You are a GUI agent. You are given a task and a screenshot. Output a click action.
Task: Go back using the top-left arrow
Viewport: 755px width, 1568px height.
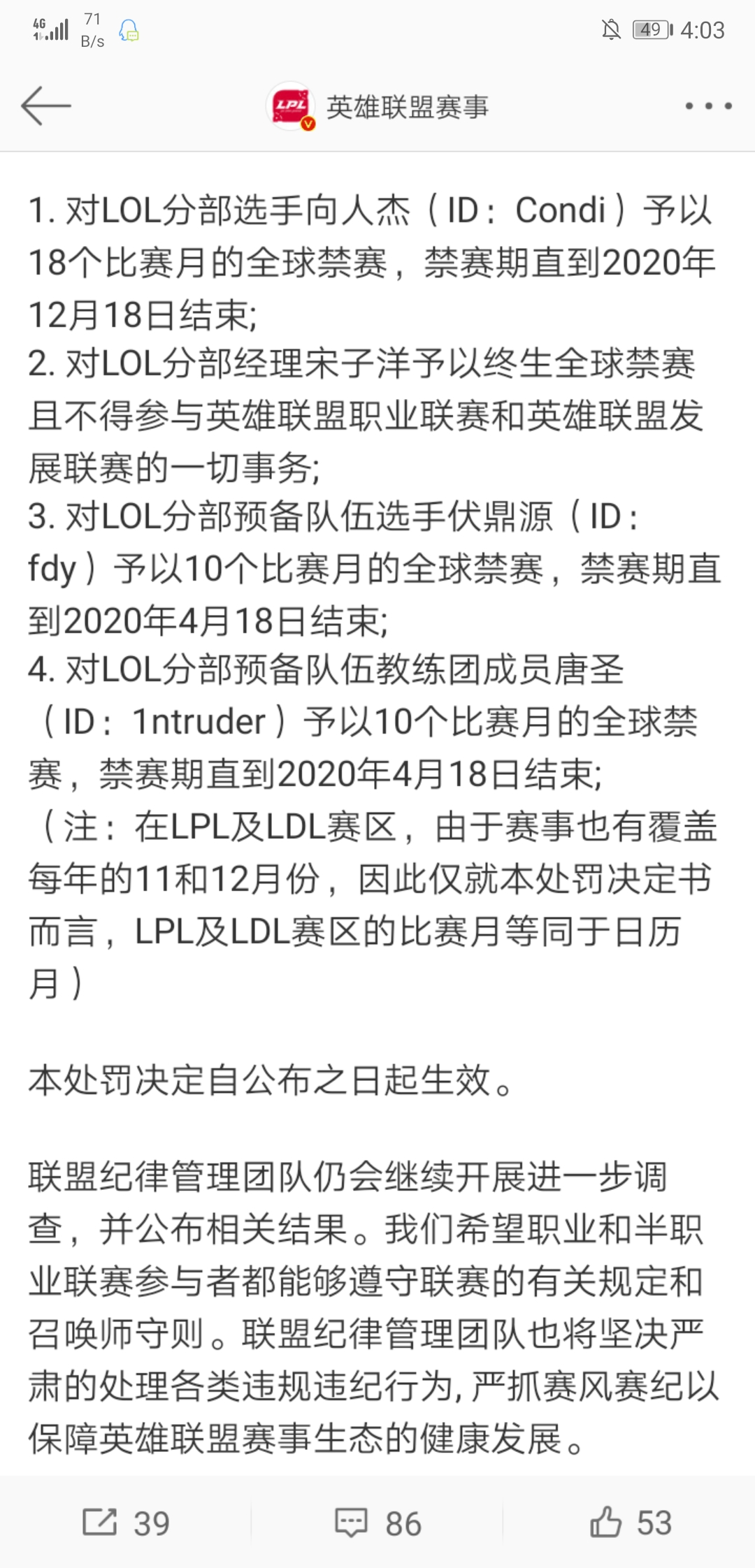(x=46, y=106)
